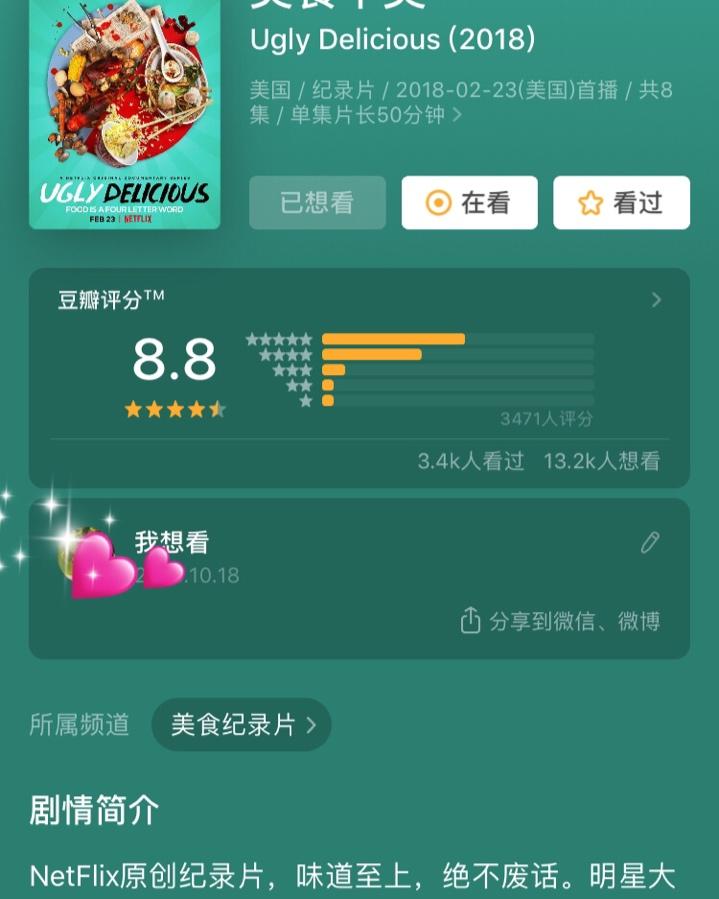Viewport: 719px width, 899px height.
Task: Mark the show as 在看
Action: point(469,203)
